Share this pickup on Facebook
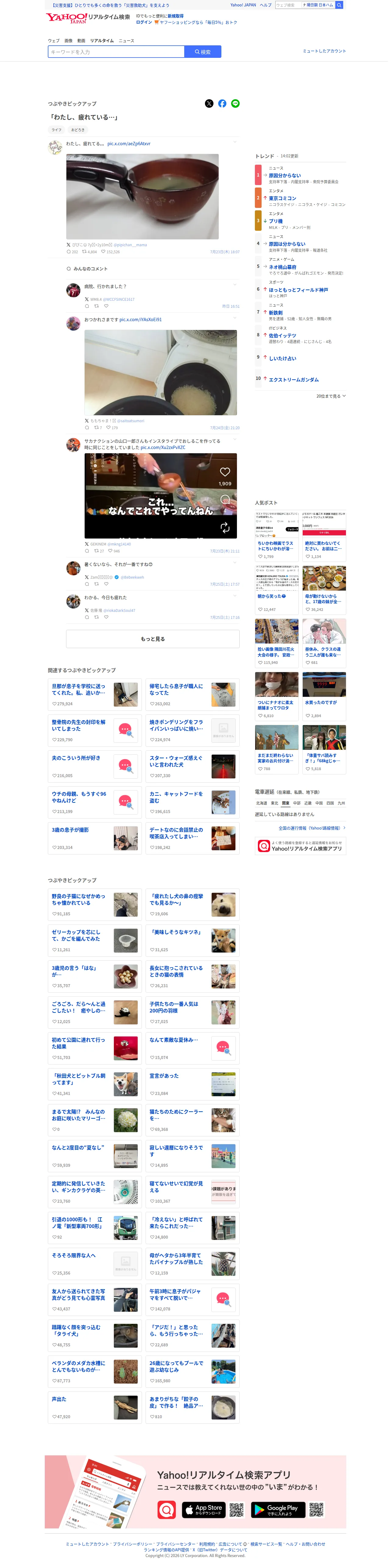The image size is (391, 1568). (x=222, y=103)
